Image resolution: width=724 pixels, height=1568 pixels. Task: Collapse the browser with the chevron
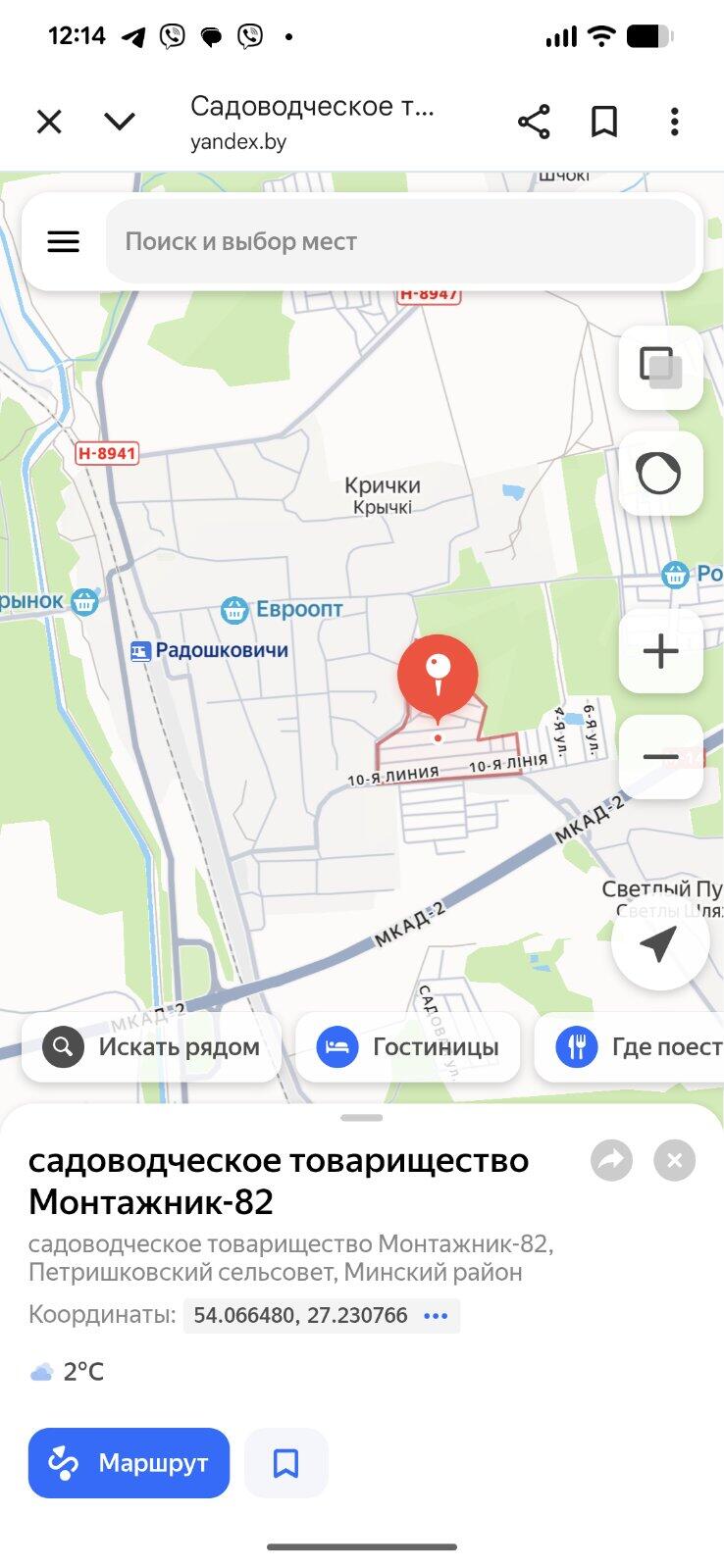point(120,122)
